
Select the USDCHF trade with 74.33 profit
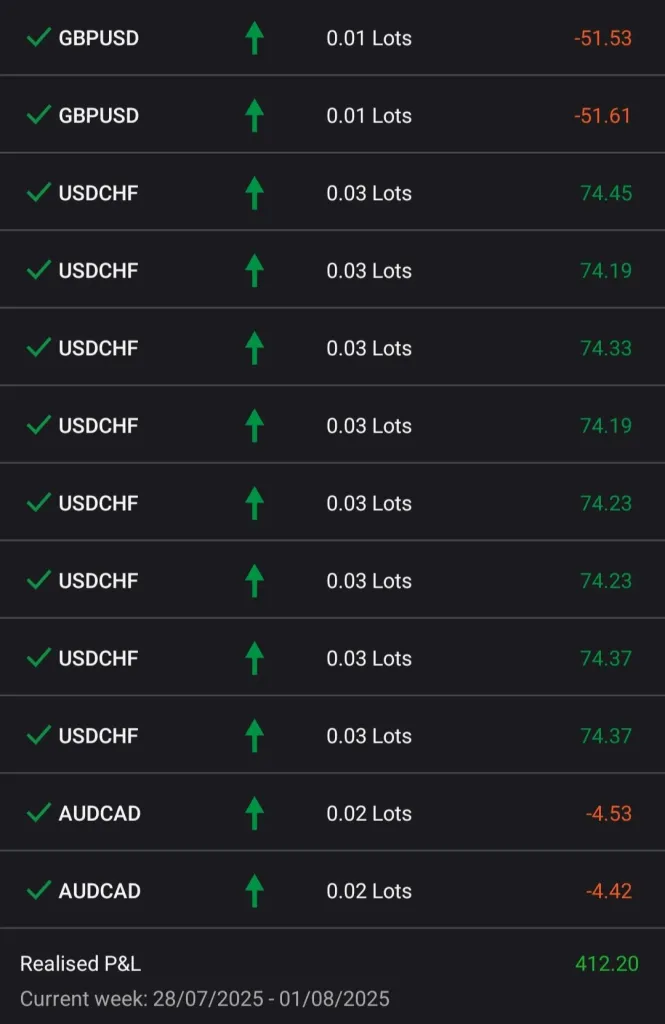click(x=332, y=348)
